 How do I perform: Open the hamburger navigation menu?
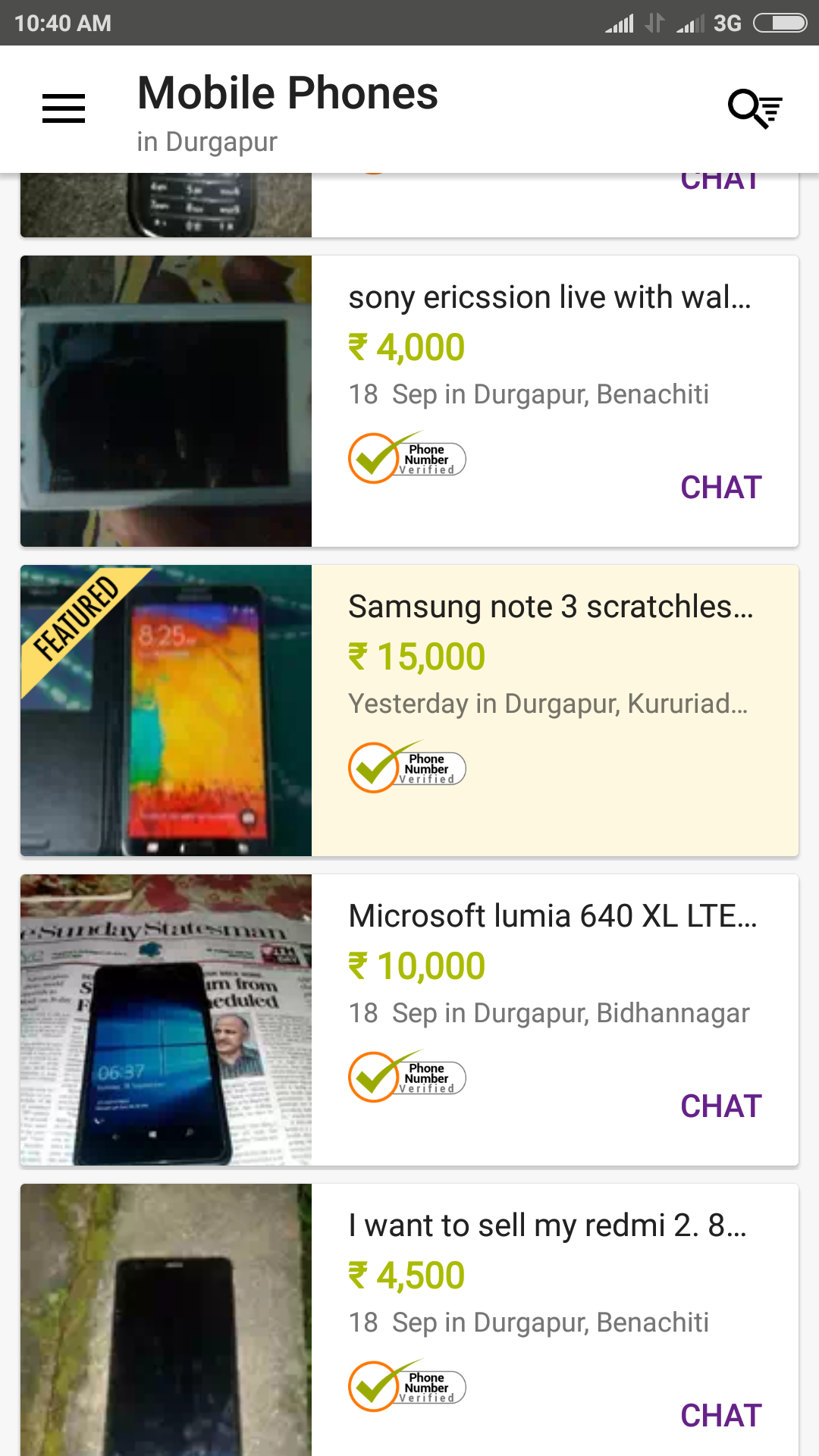[x=64, y=108]
